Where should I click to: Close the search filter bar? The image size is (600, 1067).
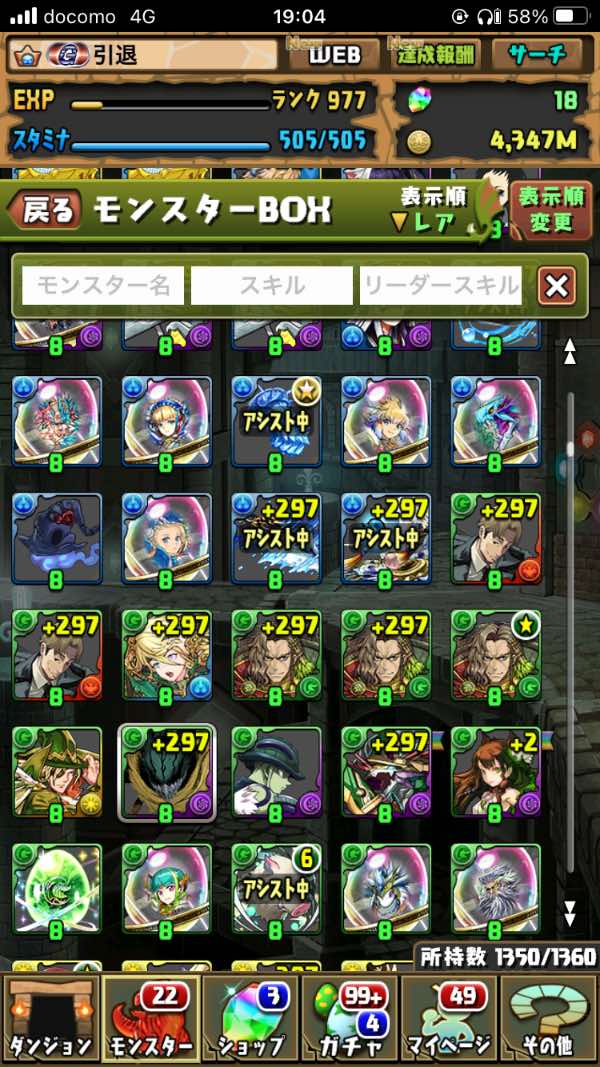(556, 287)
